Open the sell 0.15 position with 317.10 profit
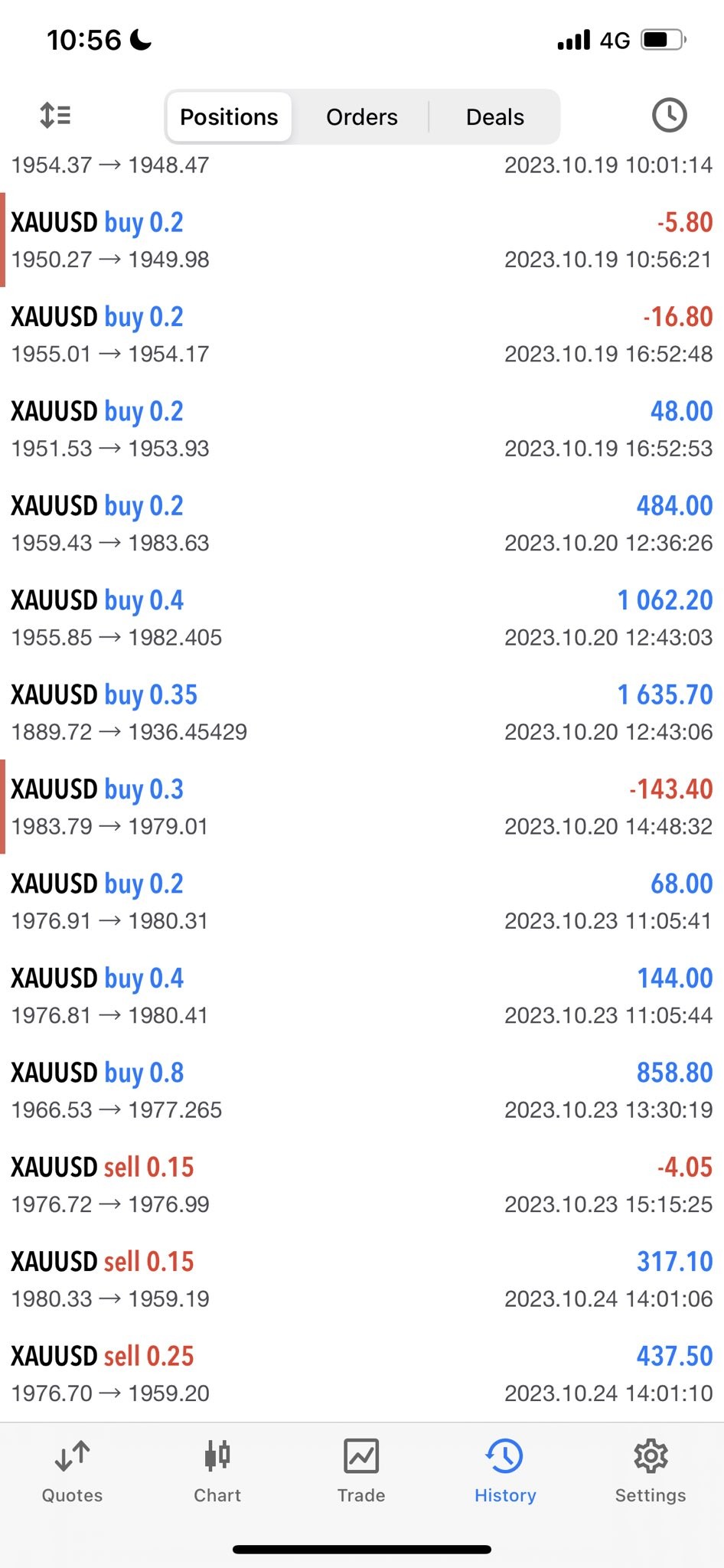The image size is (724, 1568). 362,1279
